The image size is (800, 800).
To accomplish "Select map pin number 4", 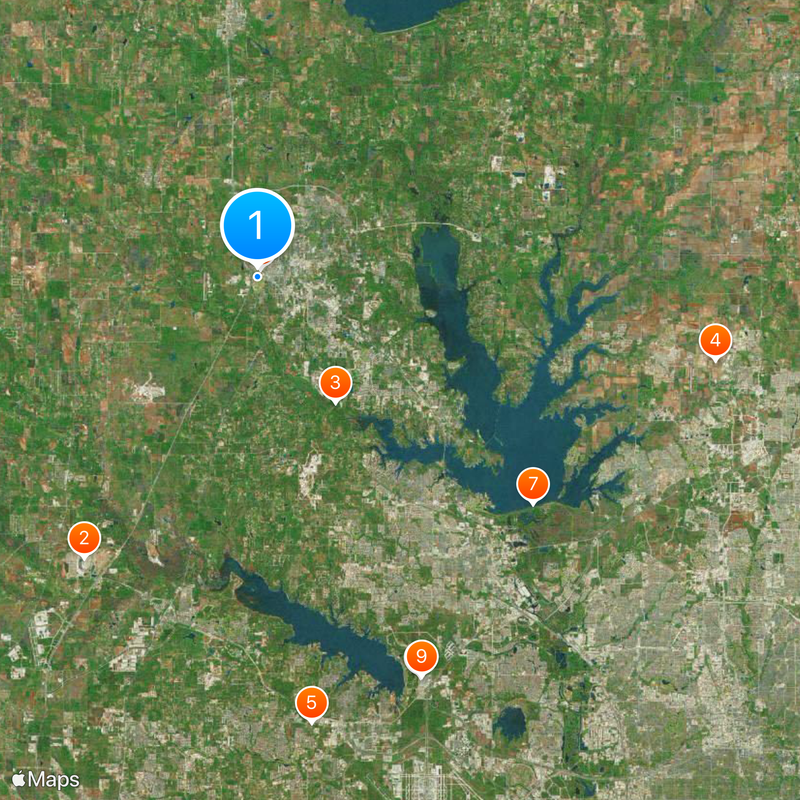I will click(x=714, y=340).
